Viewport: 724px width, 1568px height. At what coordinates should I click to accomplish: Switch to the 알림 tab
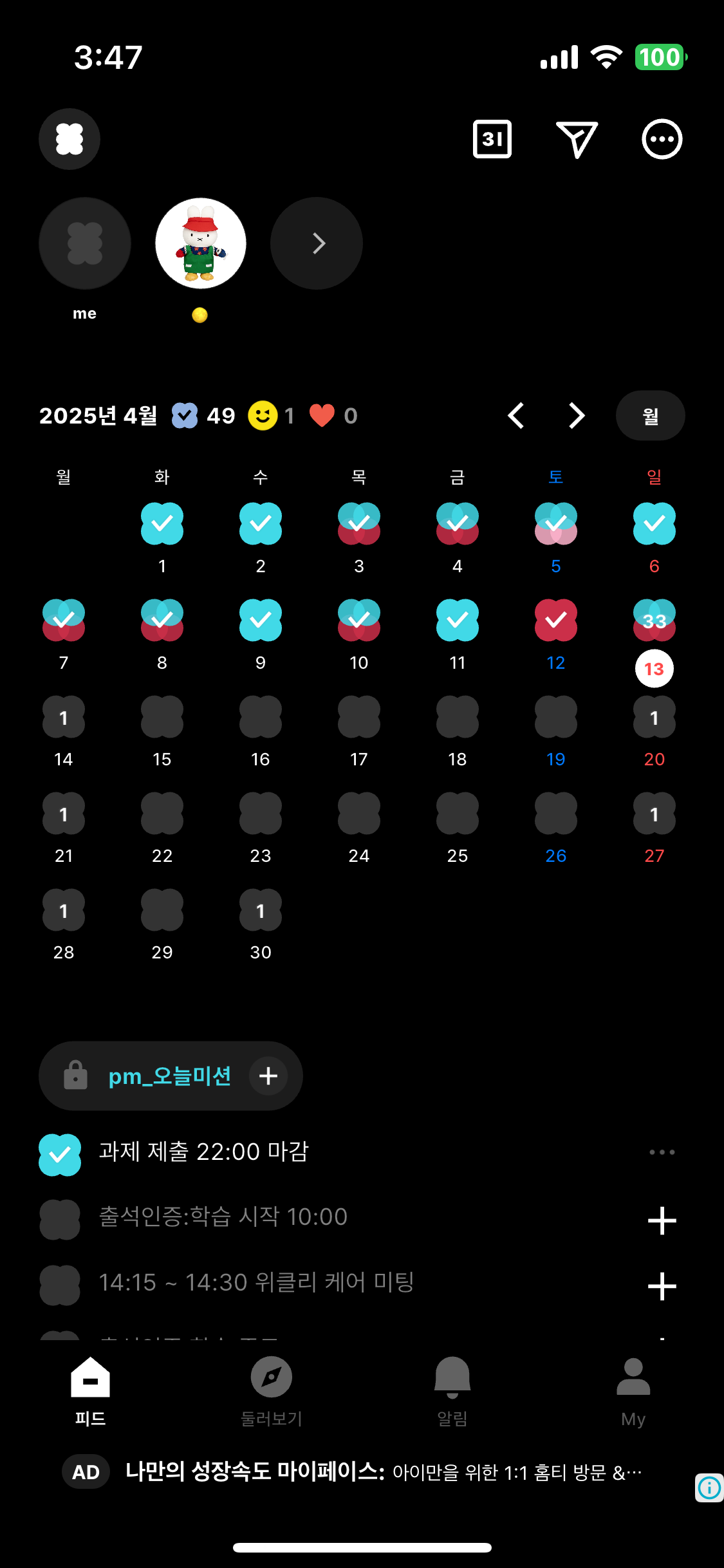pos(452,1390)
